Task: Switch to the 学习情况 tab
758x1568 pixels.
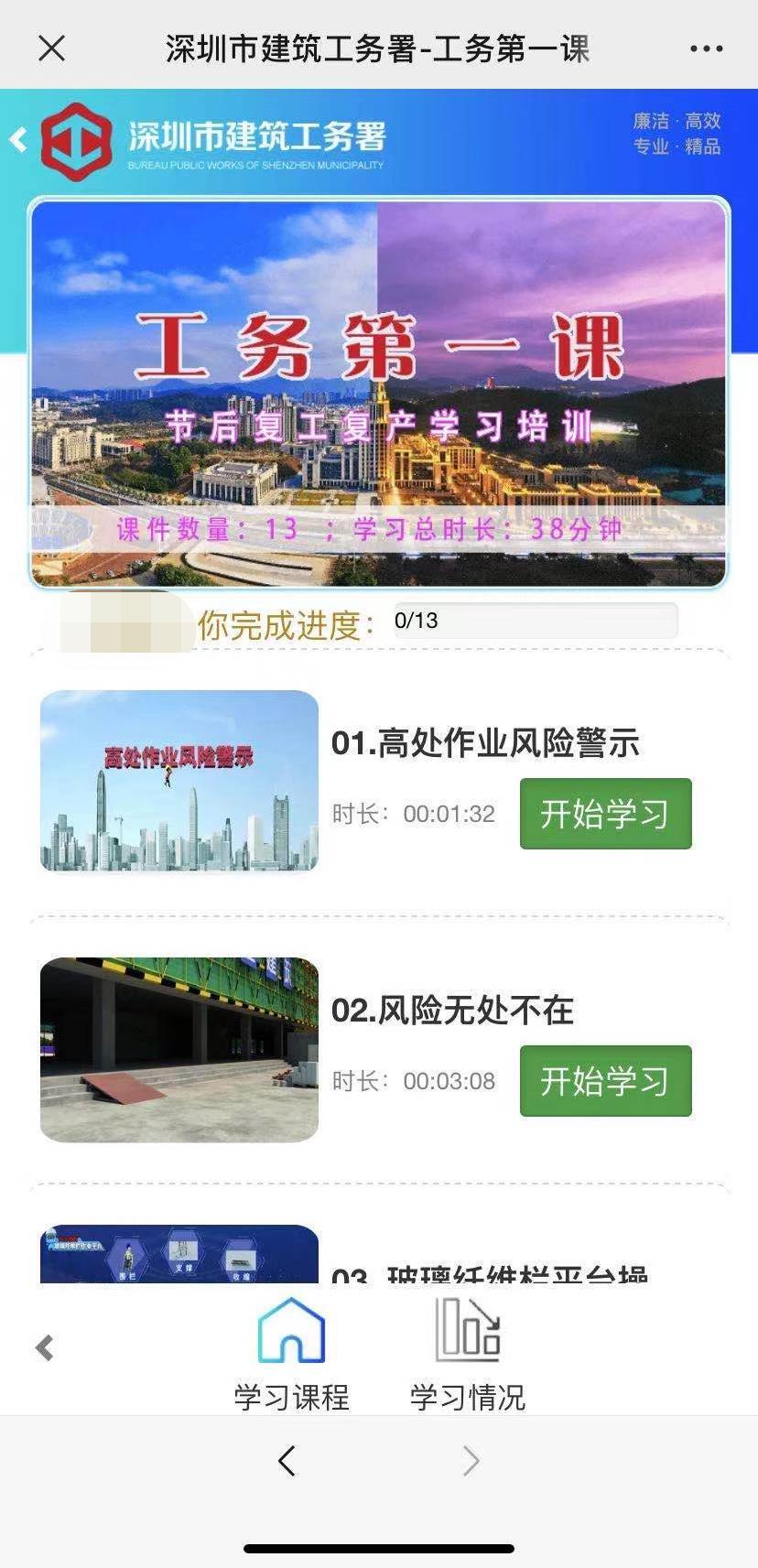Action: (468, 1355)
